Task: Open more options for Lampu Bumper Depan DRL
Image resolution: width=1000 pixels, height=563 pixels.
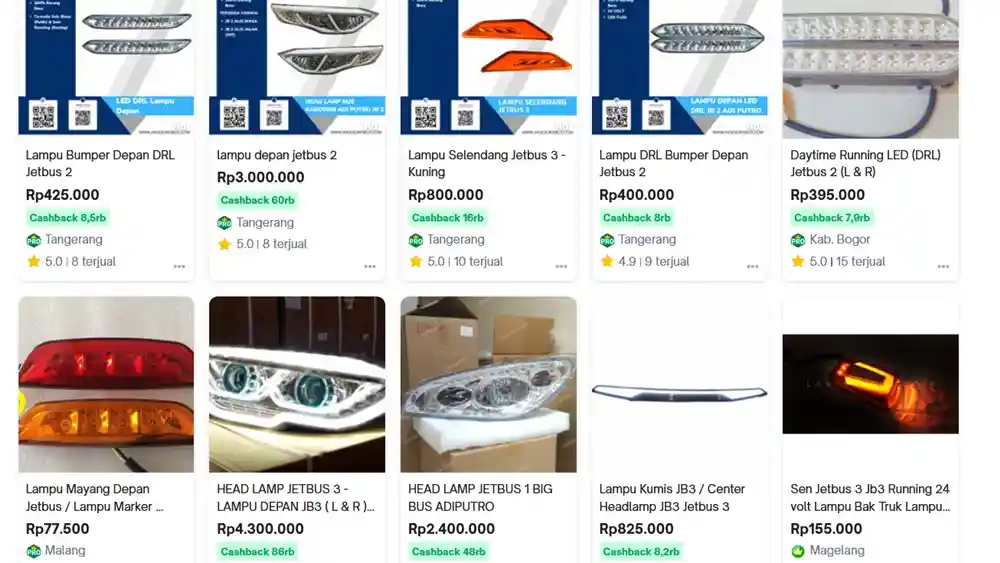Action: [x=179, y=267]
